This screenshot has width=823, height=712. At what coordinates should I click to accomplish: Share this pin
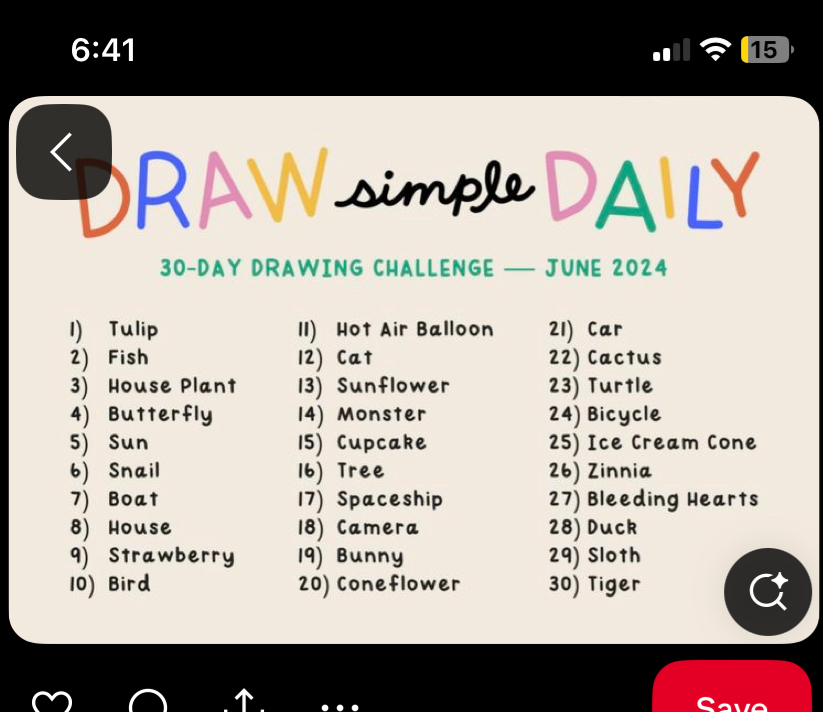245,702
